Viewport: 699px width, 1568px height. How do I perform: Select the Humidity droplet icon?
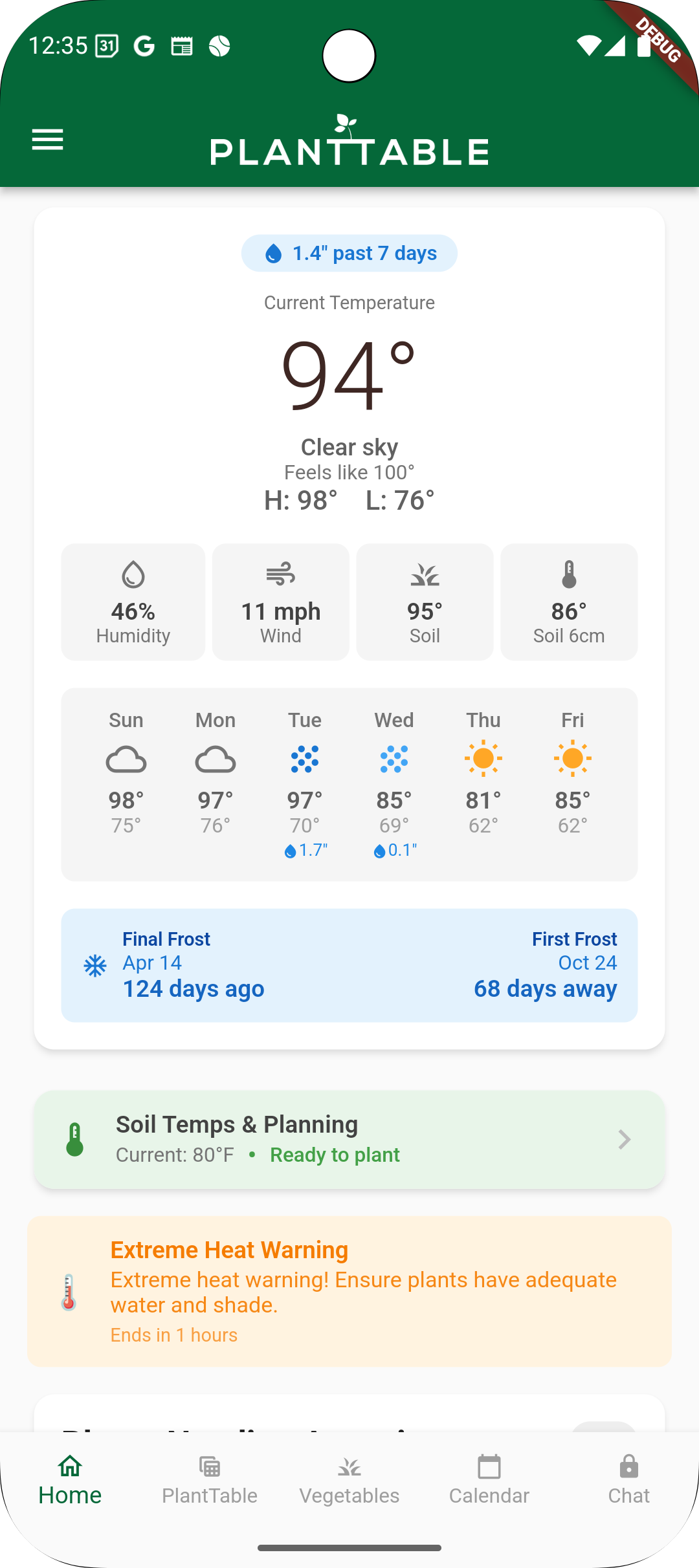tap(133, 576)
